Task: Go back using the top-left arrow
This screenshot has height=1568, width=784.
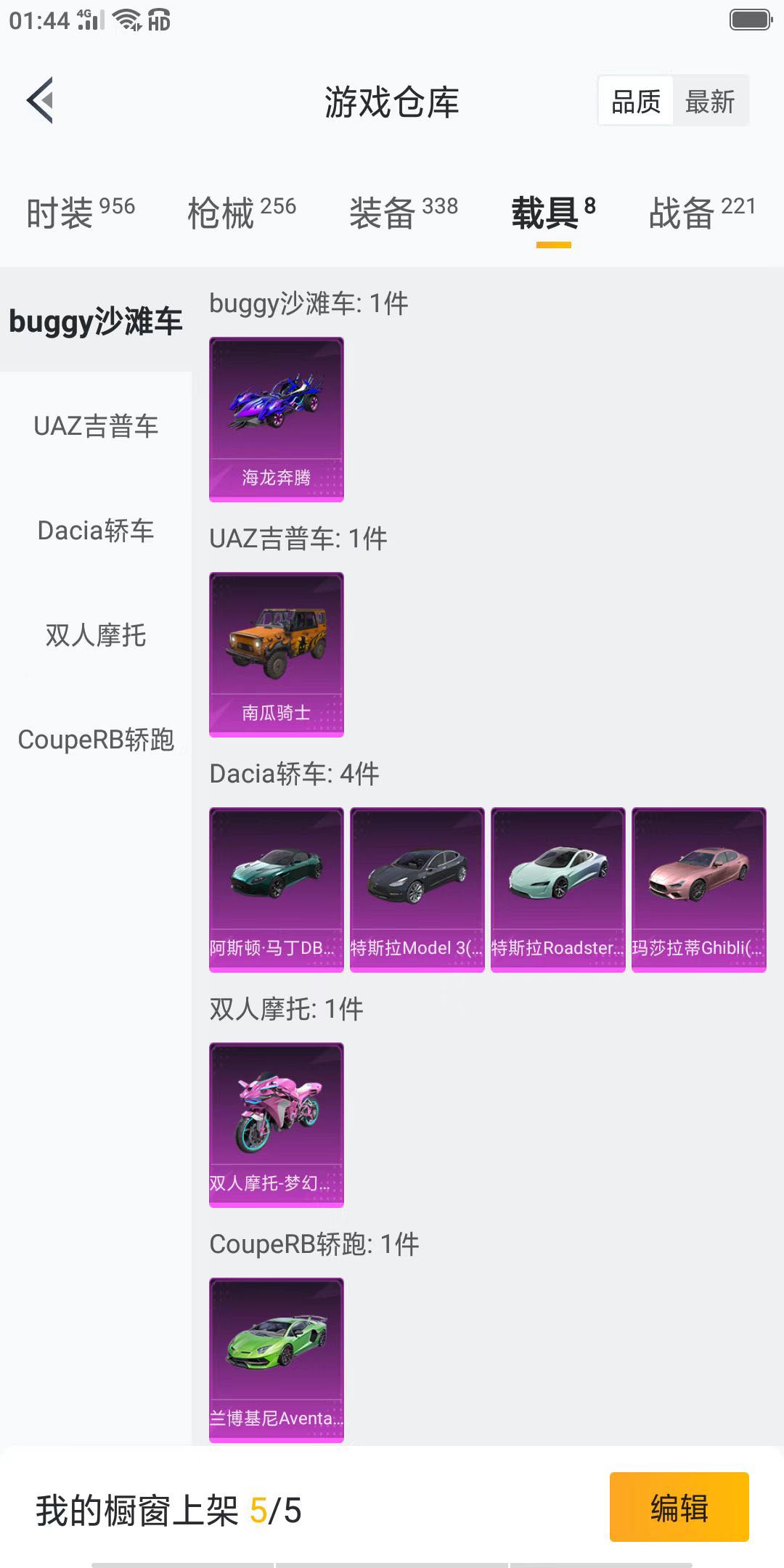Action: coord(40,100)
